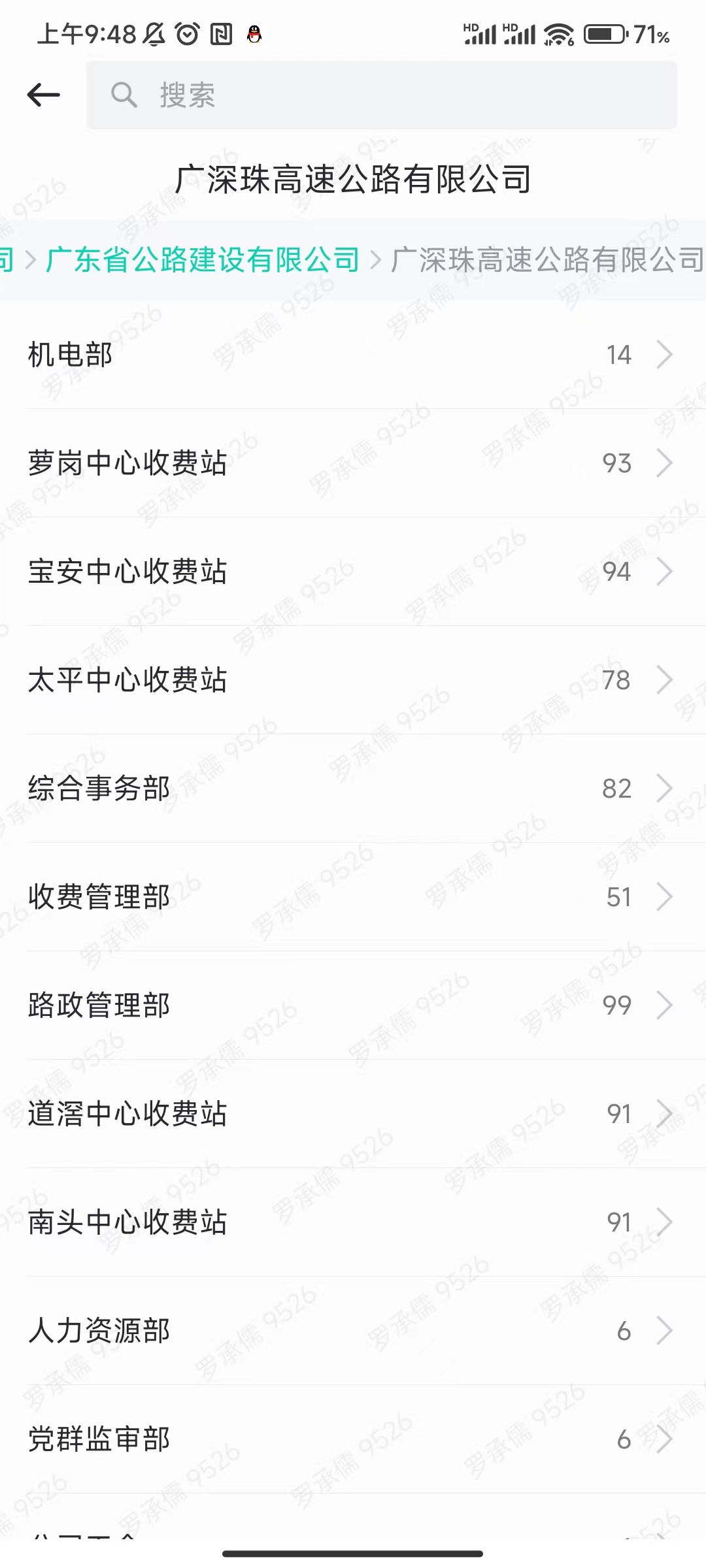The width and height of the screenshot is (706, 1568).
Task: Open the 综合事务部 department
Action: coord(353,789)
